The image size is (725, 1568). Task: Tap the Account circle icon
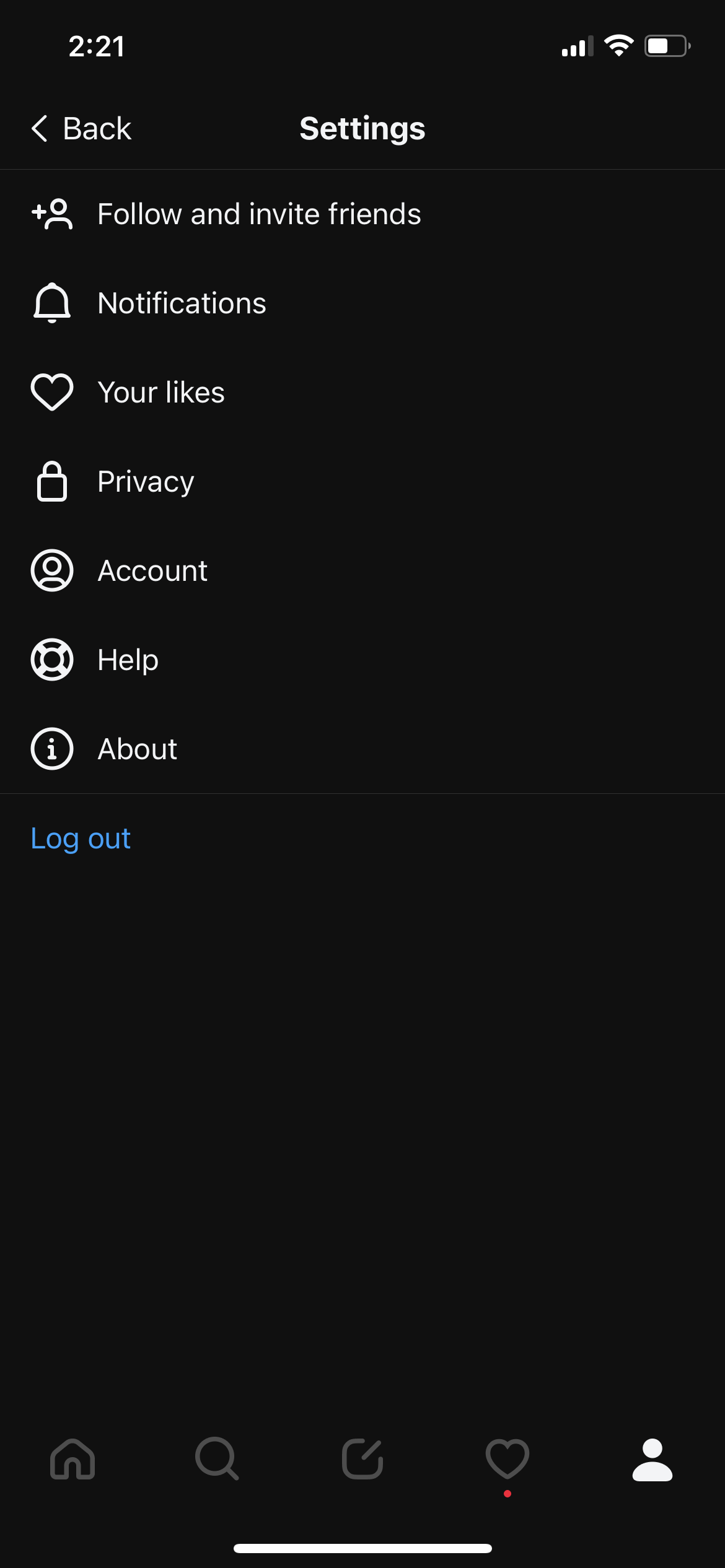pos(52,570)
